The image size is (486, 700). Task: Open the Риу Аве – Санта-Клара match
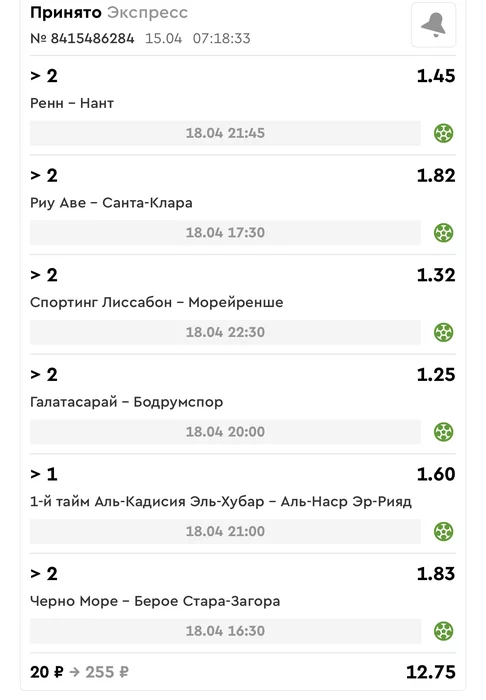point(111,203)
